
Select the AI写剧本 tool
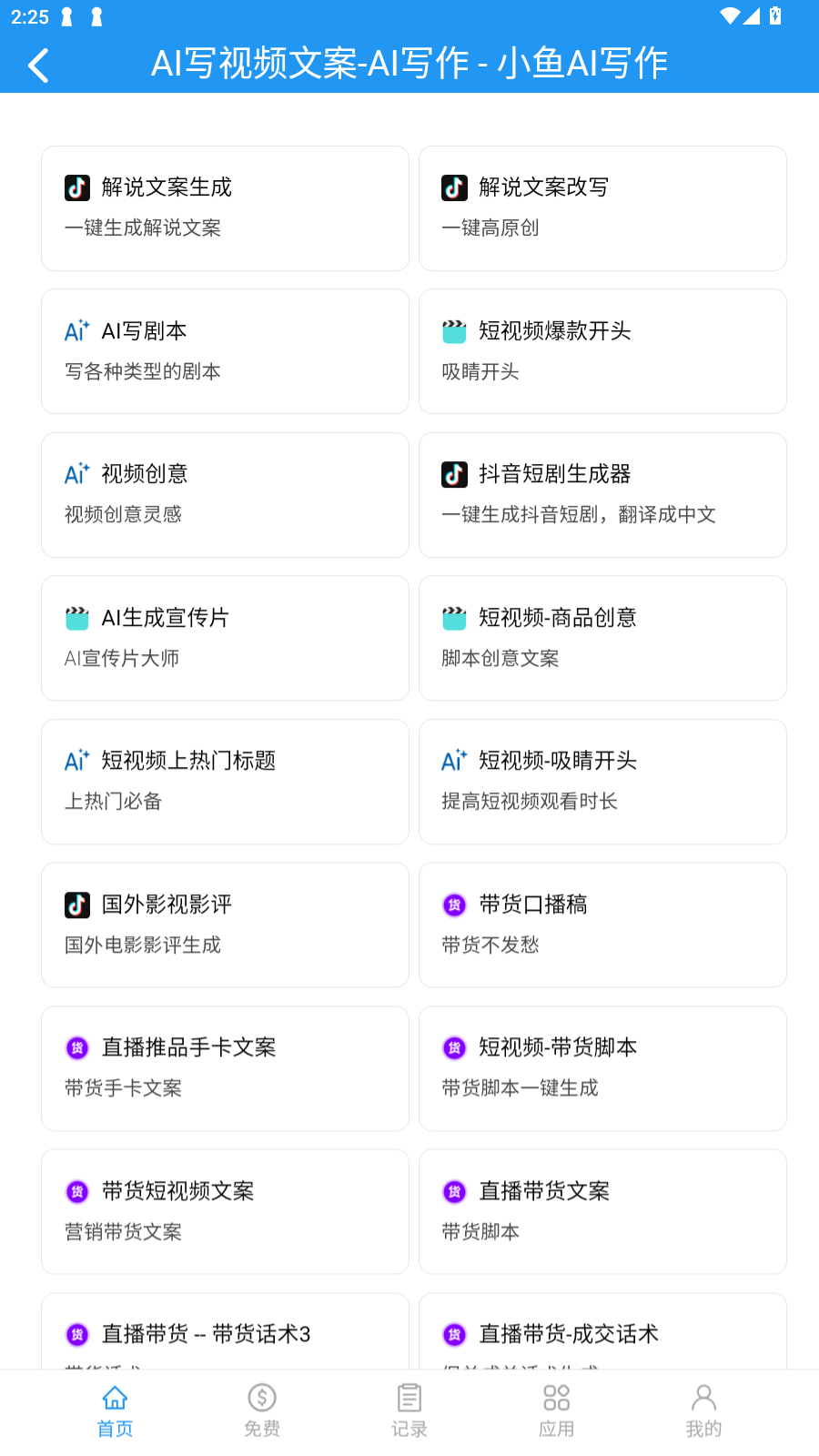point(225,351)
